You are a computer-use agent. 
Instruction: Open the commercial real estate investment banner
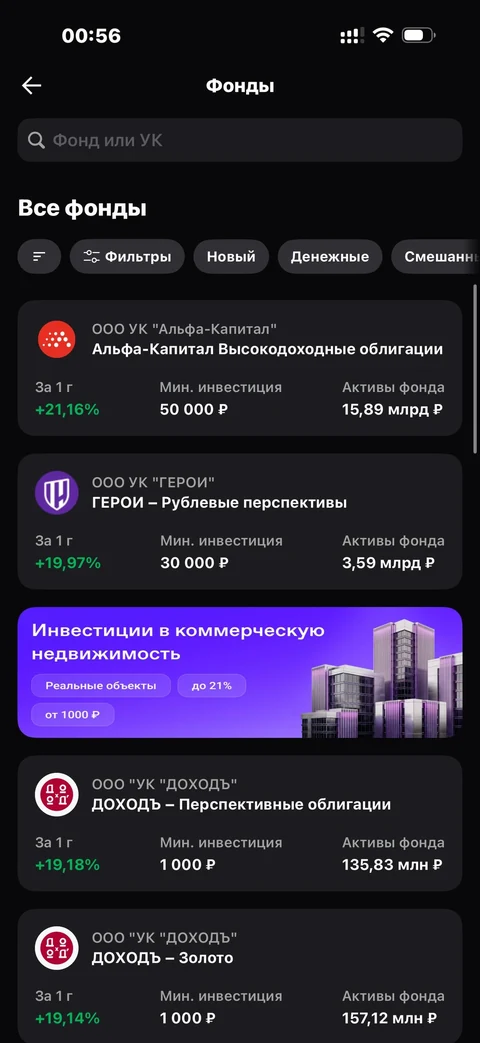pos(239,672)
